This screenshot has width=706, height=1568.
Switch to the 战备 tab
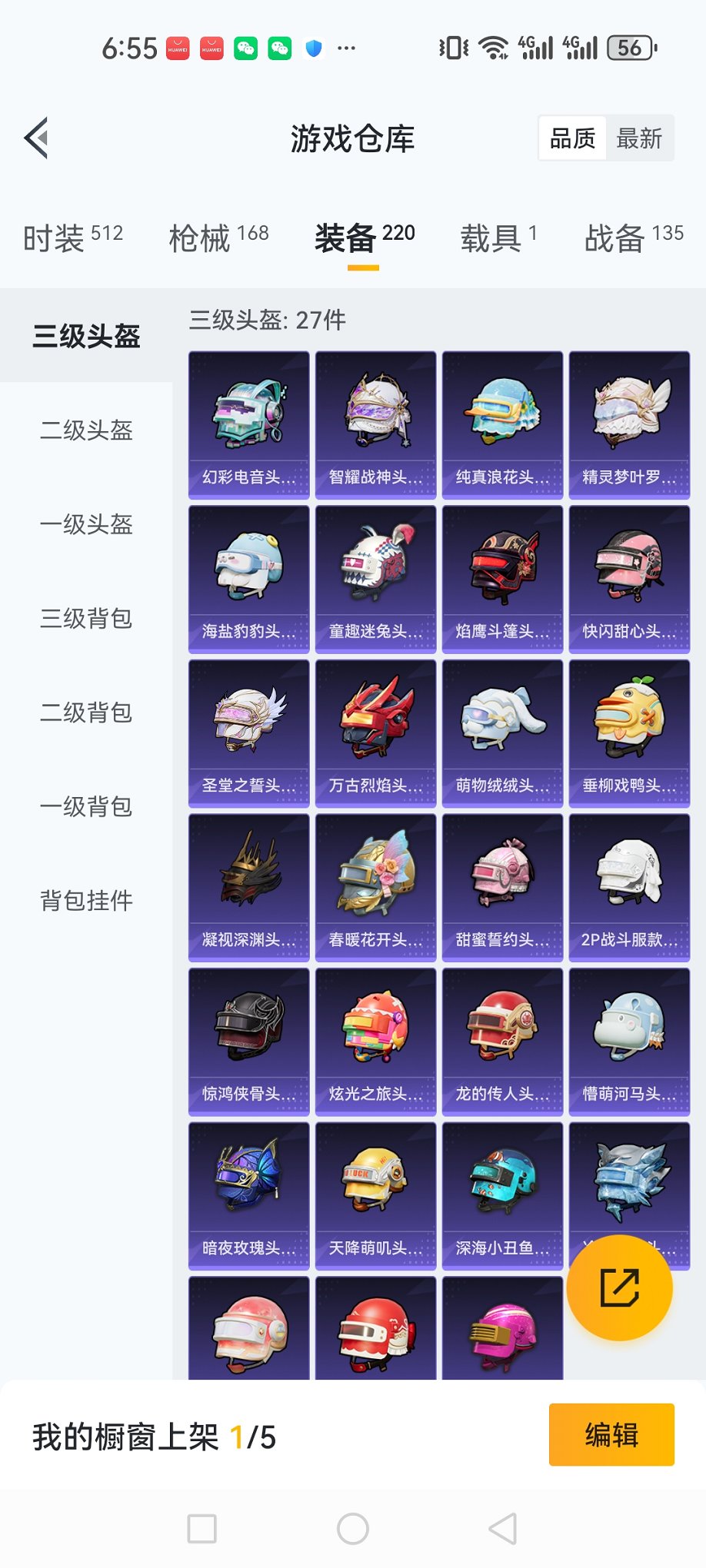pos(634,238)
